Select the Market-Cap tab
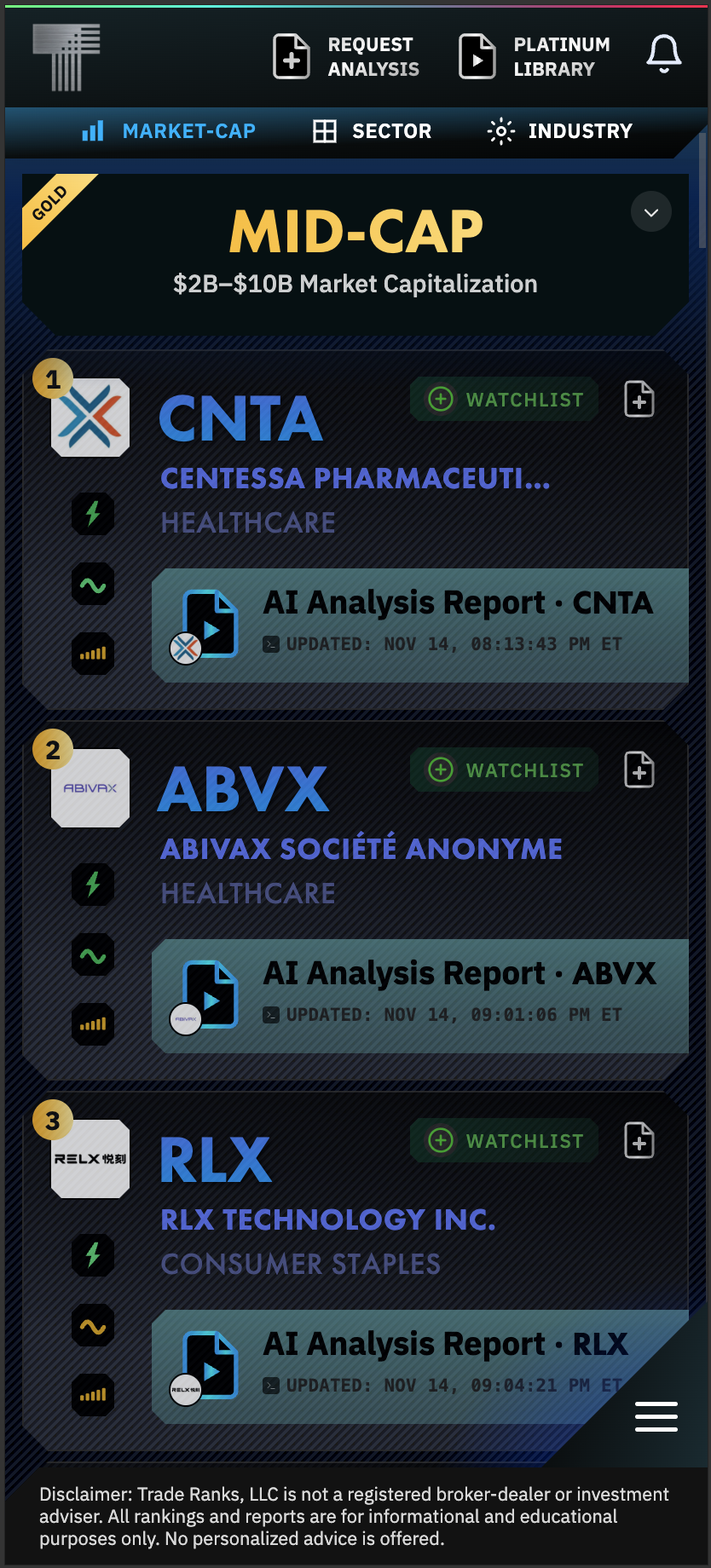Image resolution: width=711 pixels, height=1568 pixels. [167, 131]
